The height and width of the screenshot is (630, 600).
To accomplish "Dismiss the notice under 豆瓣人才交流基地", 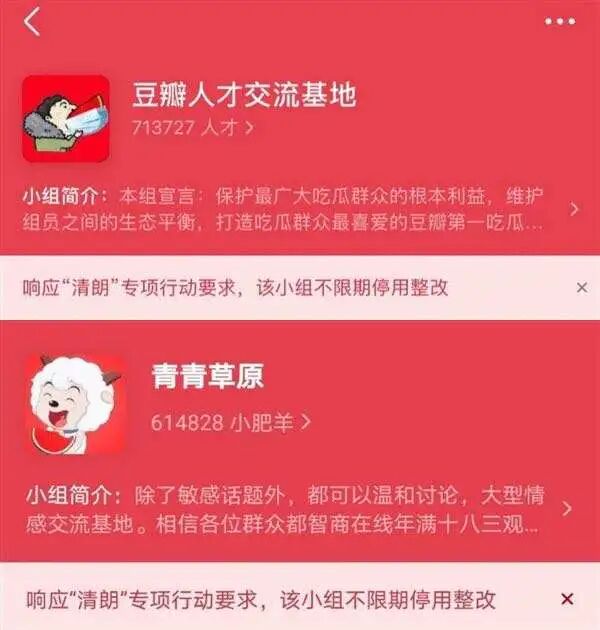I will click(x=582, y=288).
